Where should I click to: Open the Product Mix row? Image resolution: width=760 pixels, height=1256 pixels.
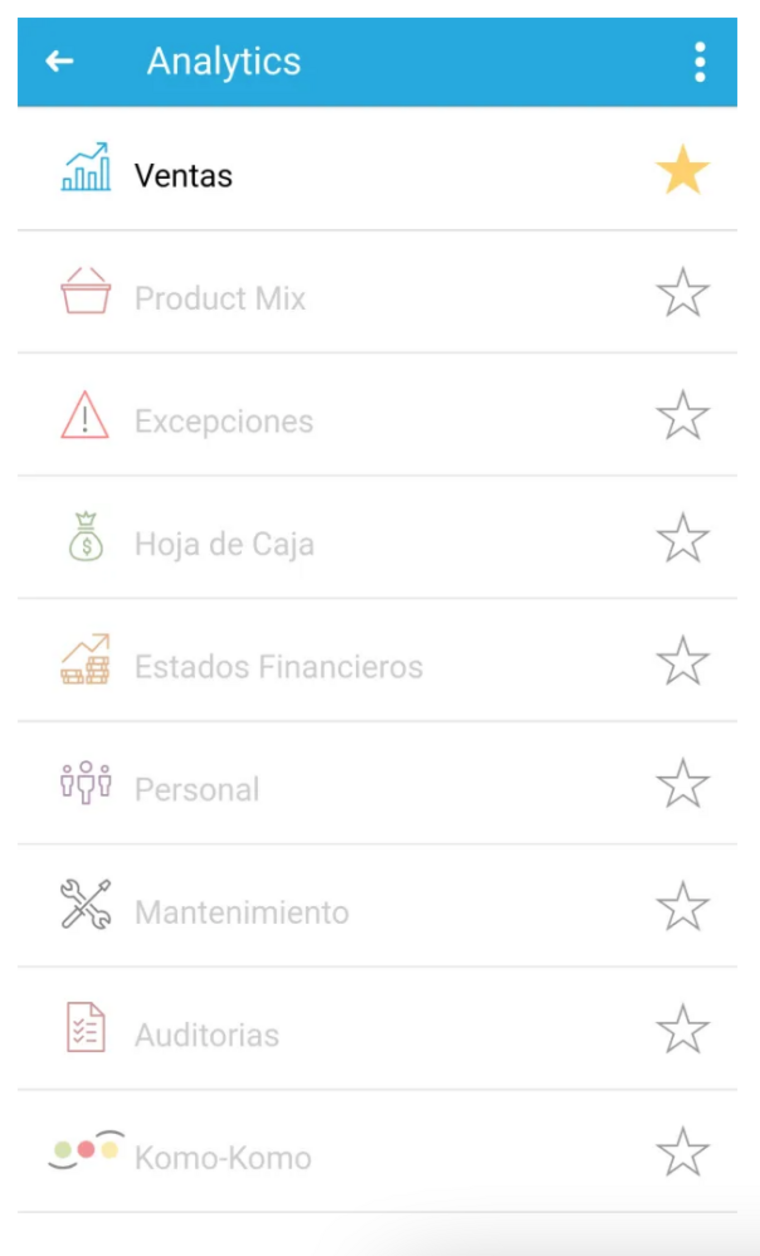click(377, 292)
